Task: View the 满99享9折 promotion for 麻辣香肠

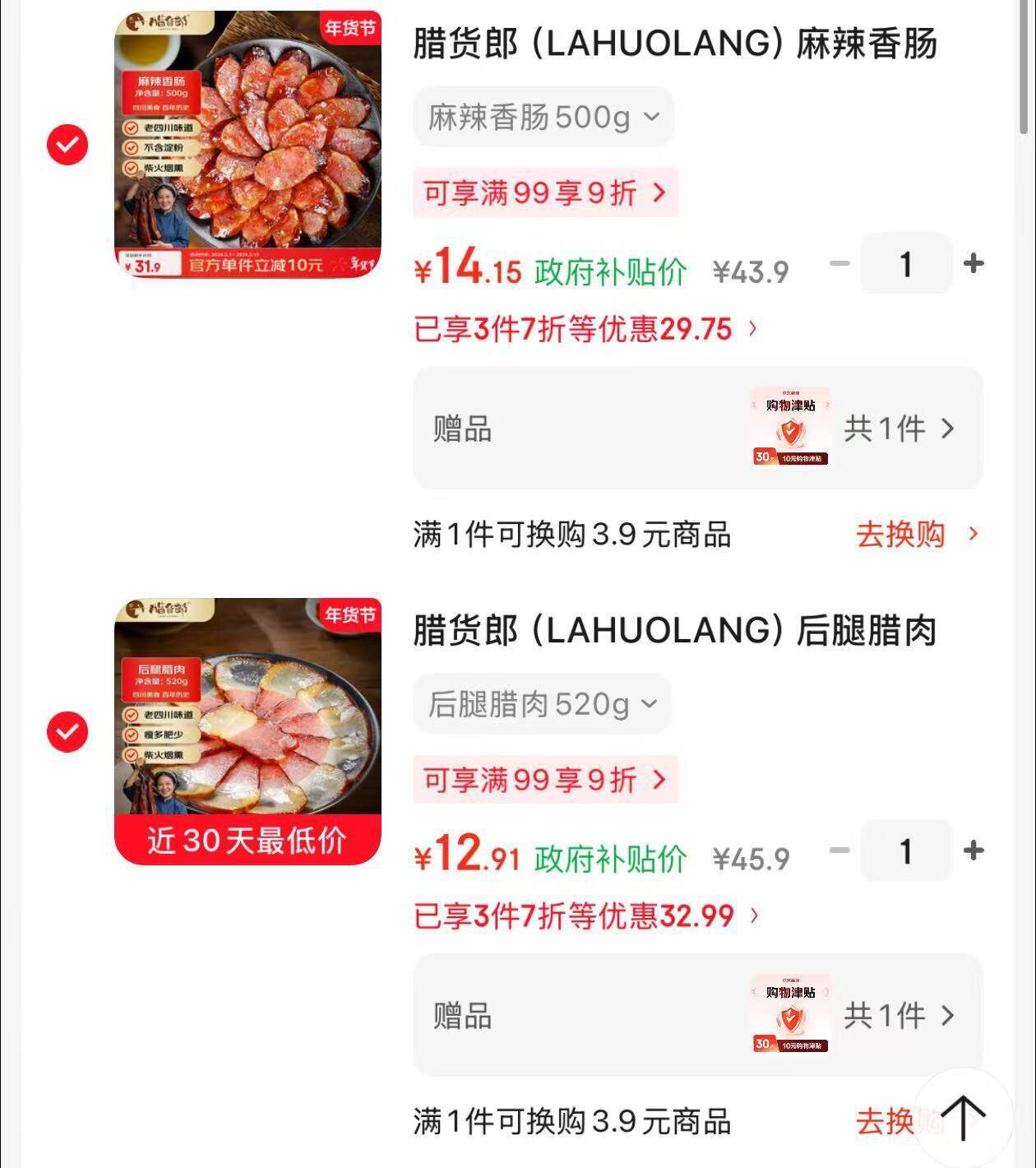Action: point(544,193)
